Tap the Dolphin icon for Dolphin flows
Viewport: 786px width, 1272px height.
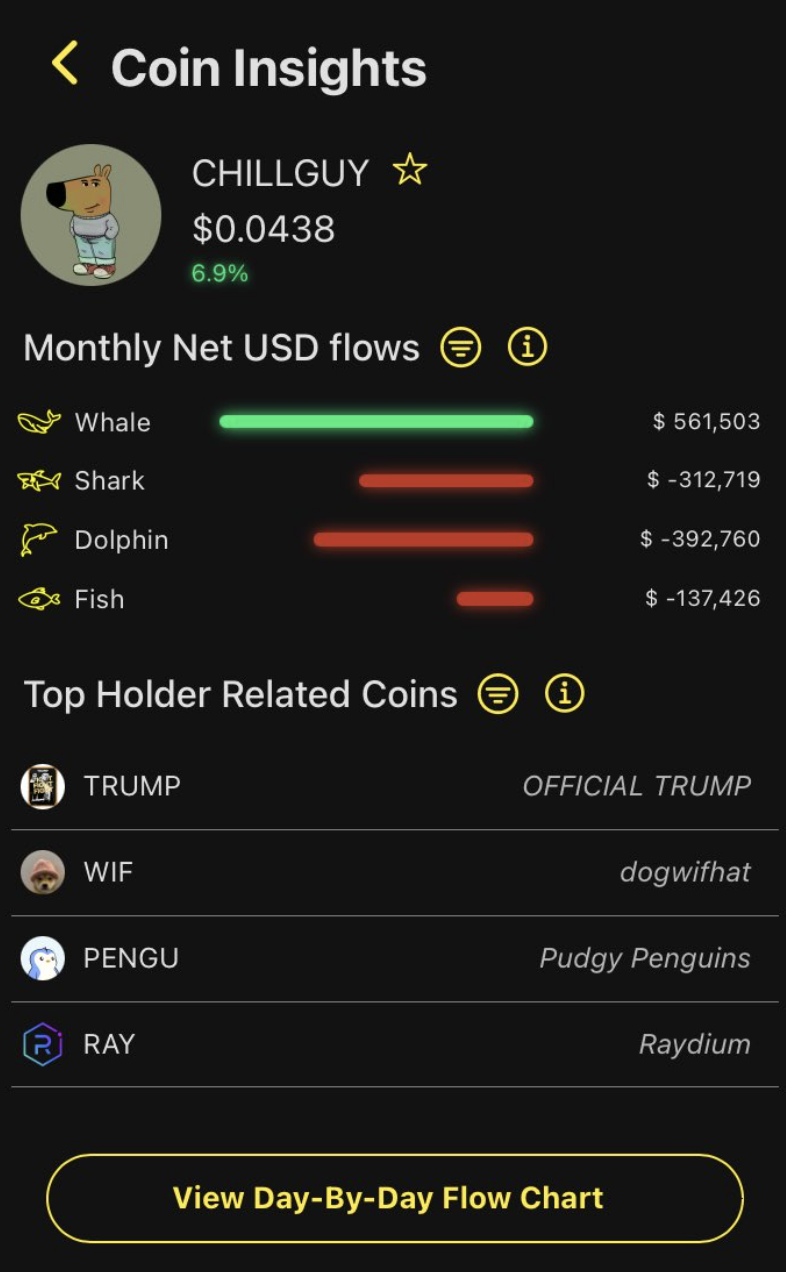37,540
